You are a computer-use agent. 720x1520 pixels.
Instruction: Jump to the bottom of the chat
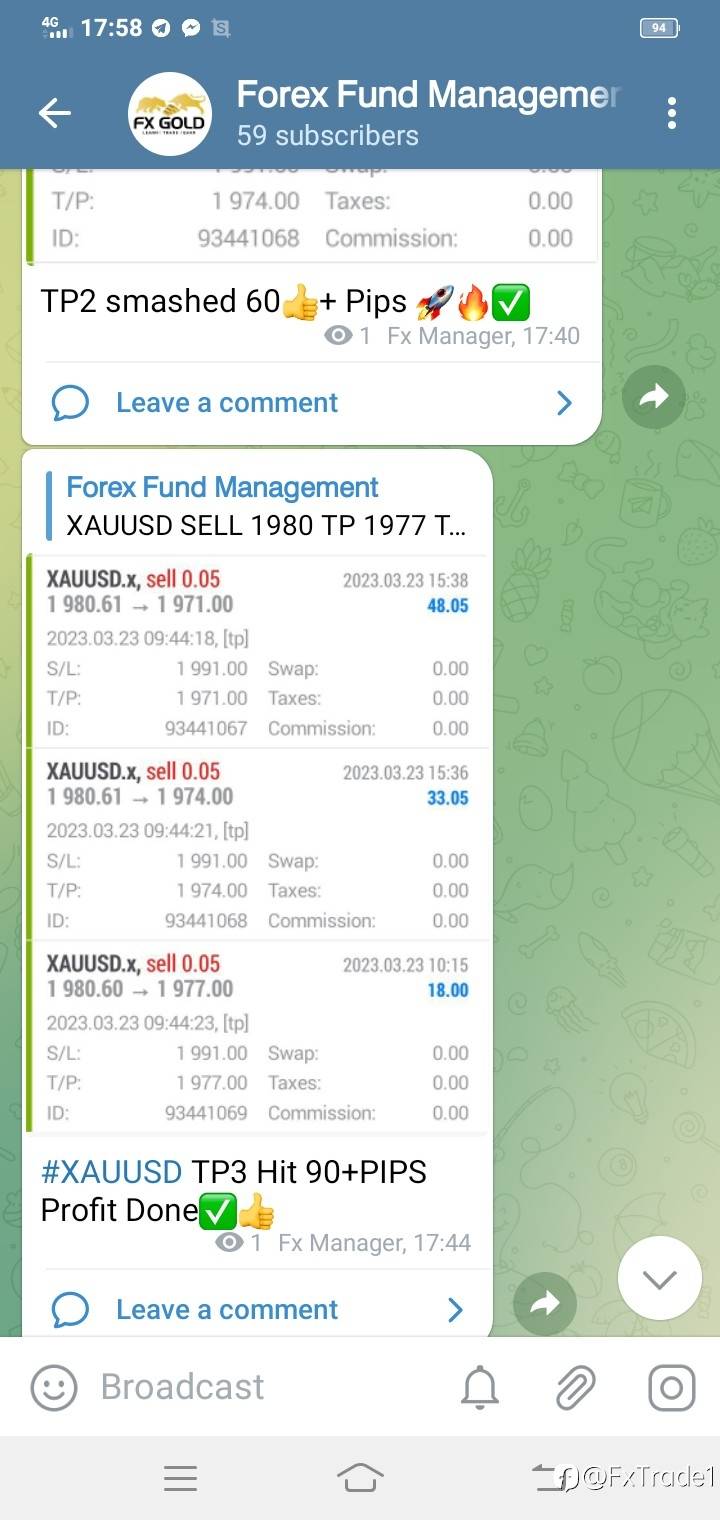click(x=660, y=1278)
